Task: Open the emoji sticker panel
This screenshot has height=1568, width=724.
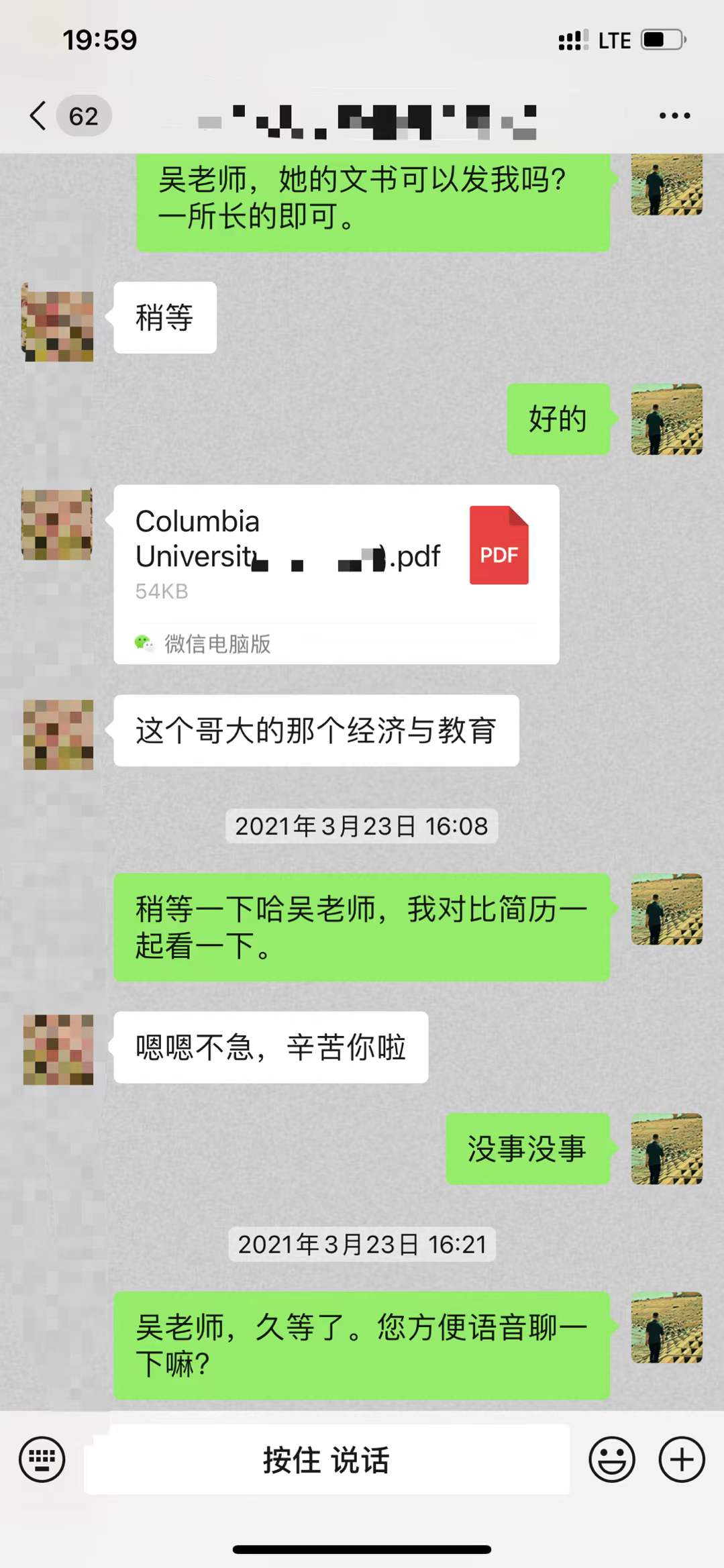Action: coord(611,1459)
